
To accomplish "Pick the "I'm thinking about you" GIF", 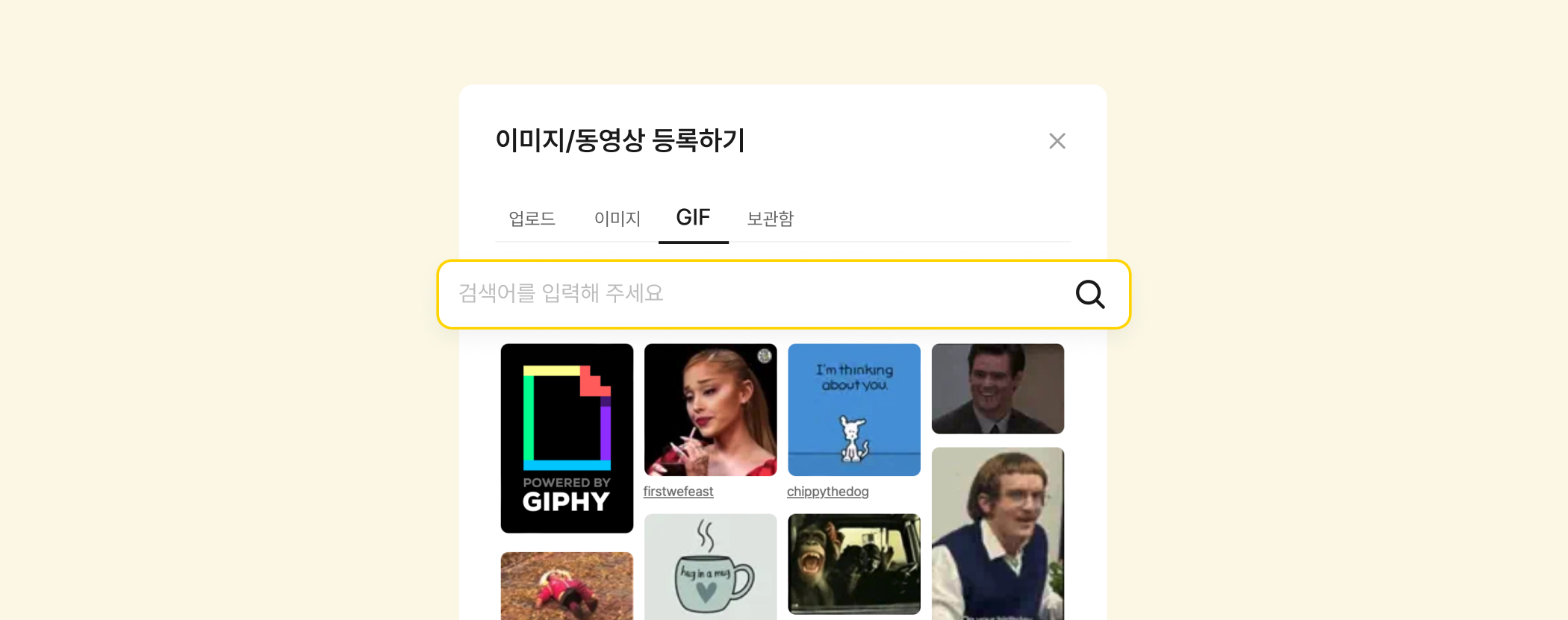I will [x=854, y=410].
